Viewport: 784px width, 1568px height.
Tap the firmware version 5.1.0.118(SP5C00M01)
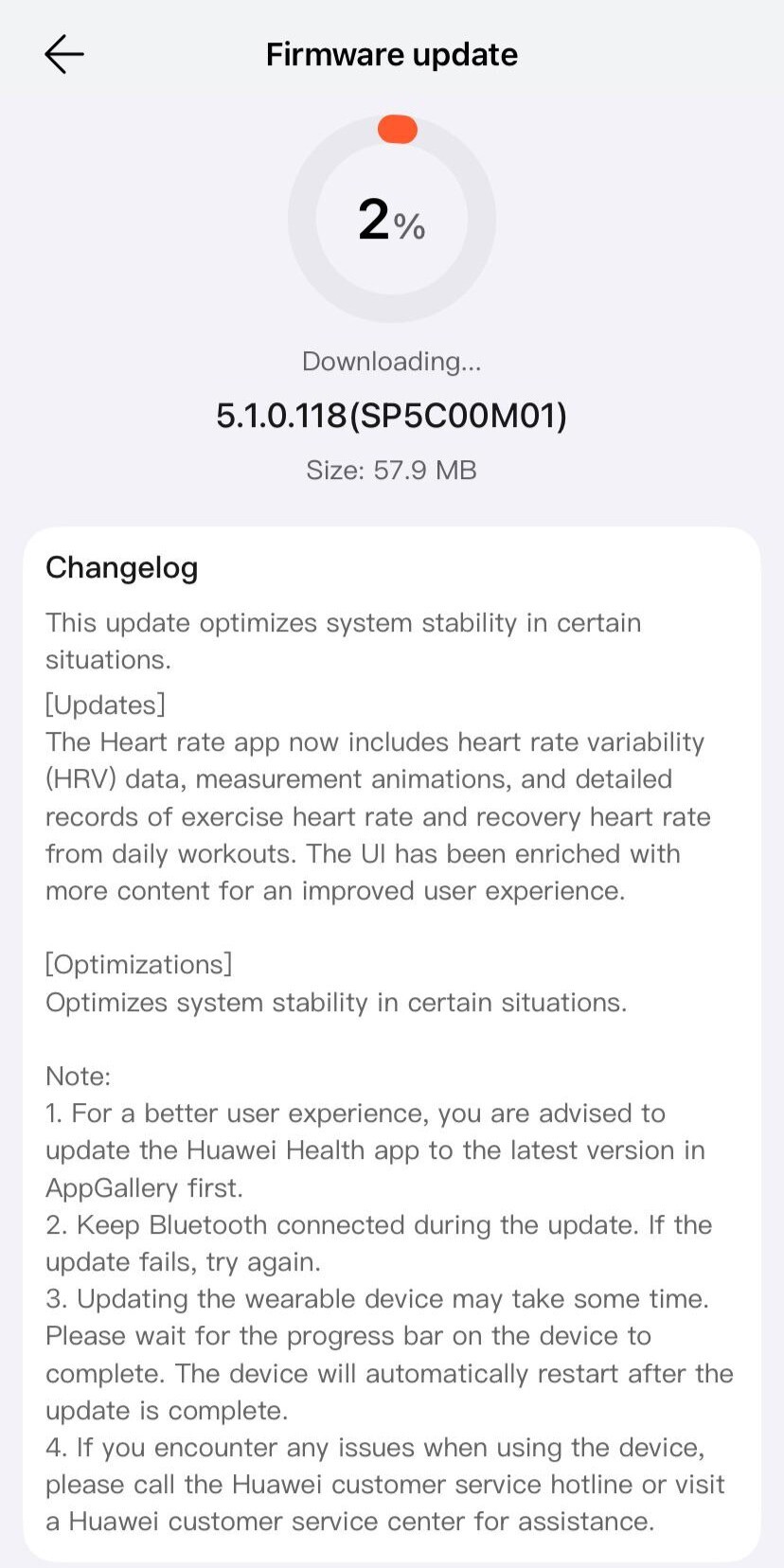[391, 416]
